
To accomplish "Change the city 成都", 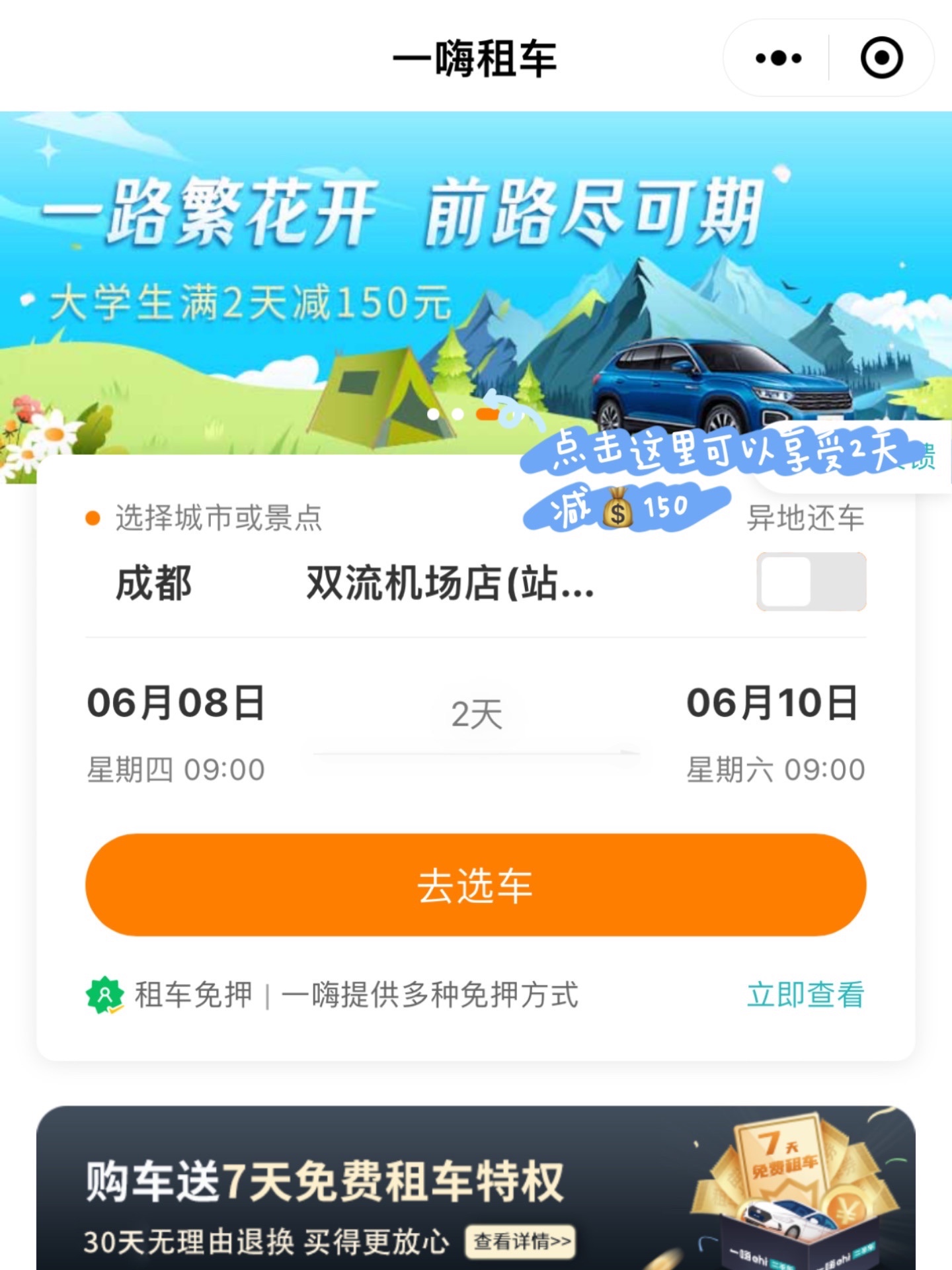I will coord(154,583).
